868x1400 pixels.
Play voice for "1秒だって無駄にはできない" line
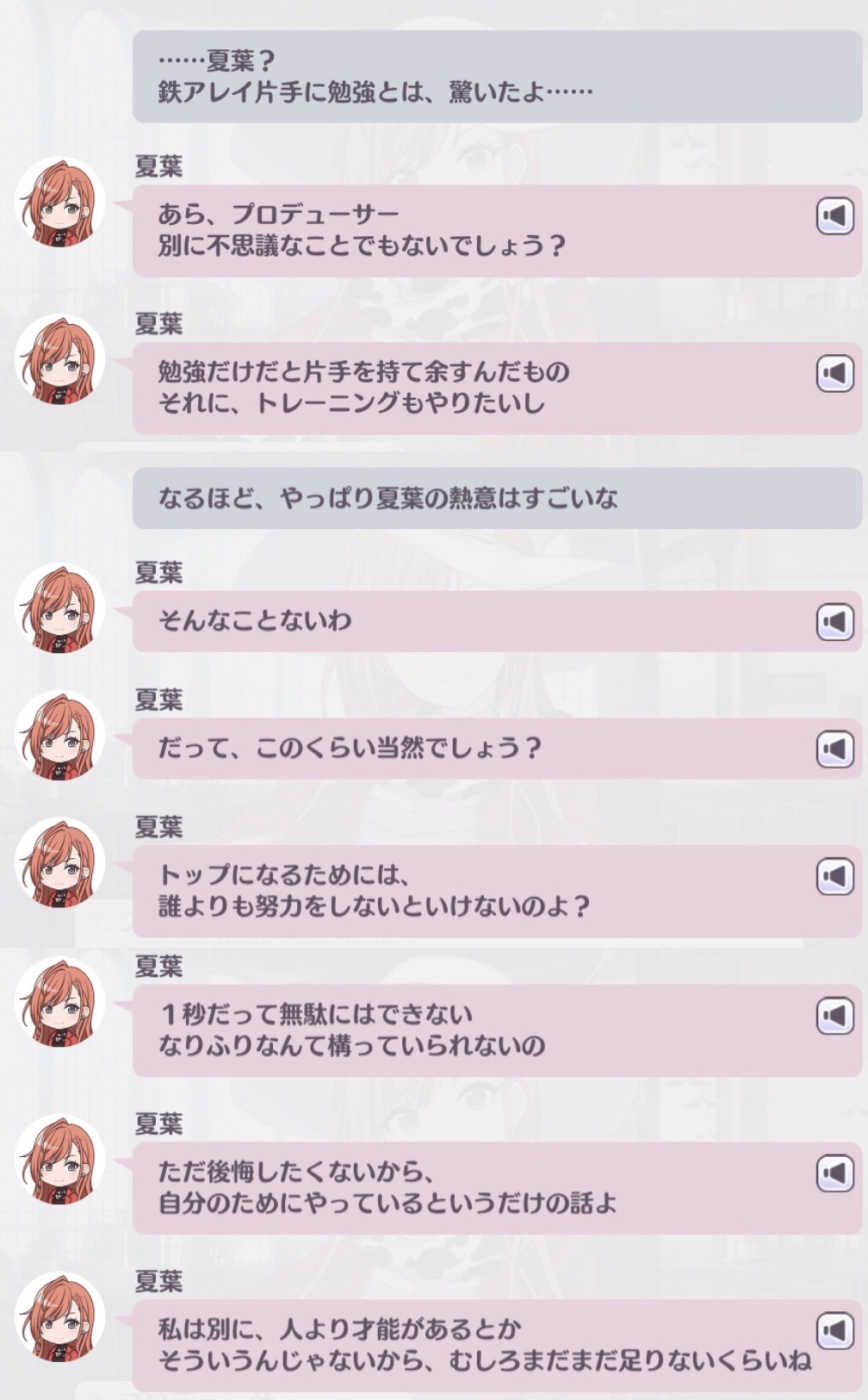834,1016
